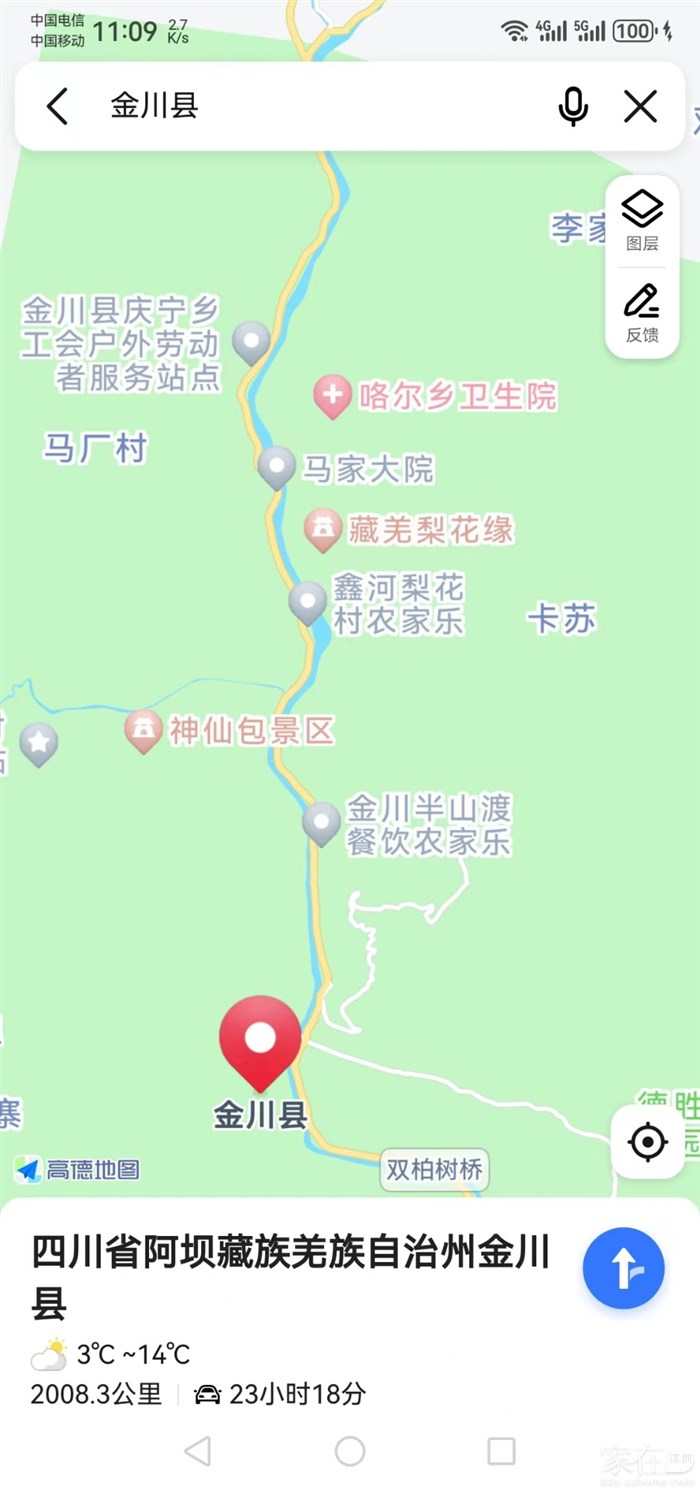Open 反馈 feedback
Image resolution: width=700 pixels, height=1489 pixels.
tap(642, 312)
